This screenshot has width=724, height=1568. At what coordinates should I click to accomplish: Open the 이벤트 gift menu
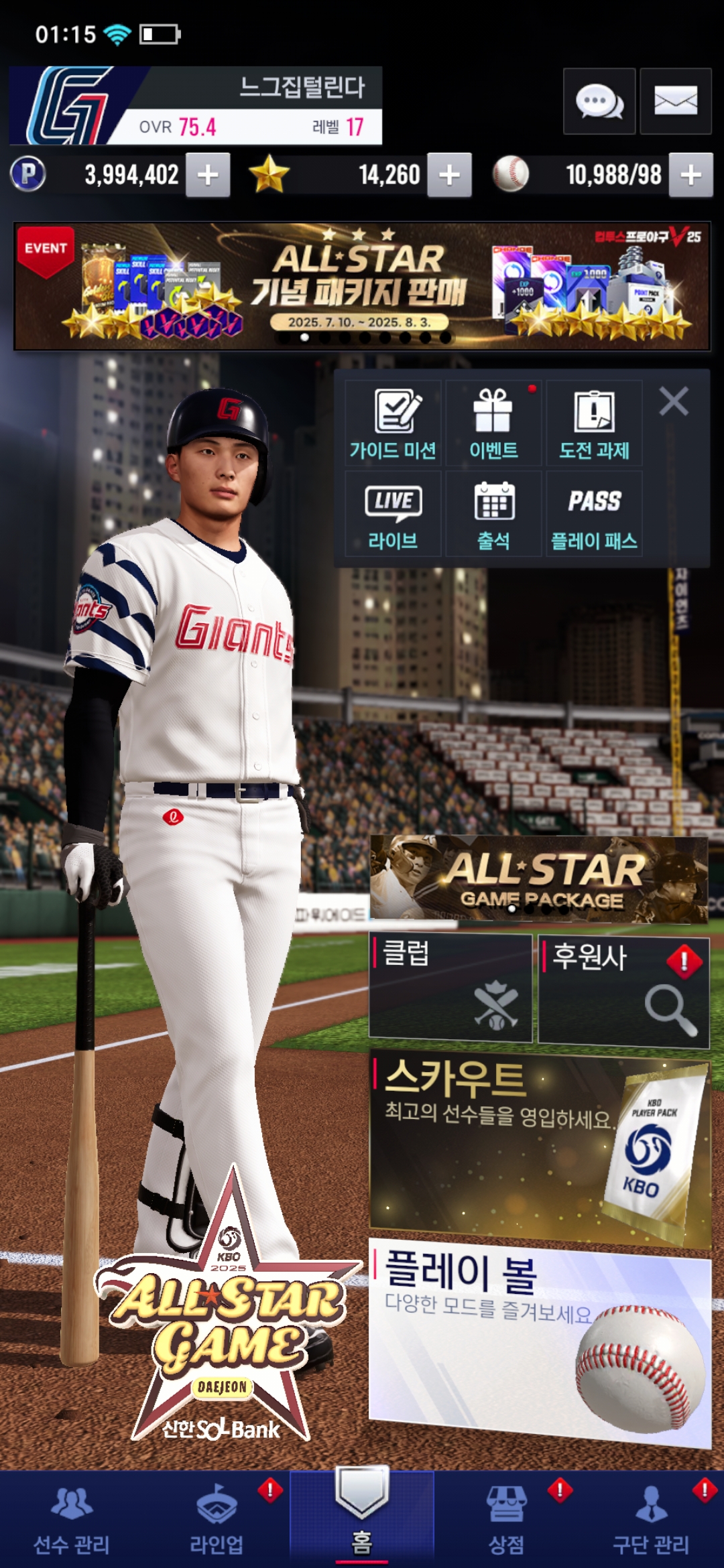pyautogui.click(x=493, y=423)
